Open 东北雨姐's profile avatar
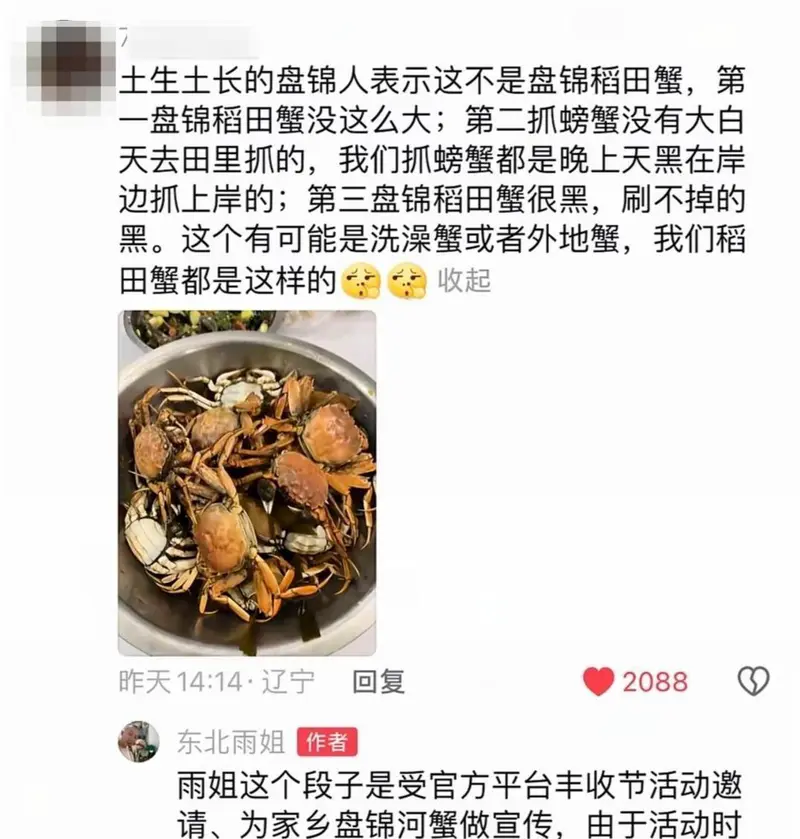 139,742
